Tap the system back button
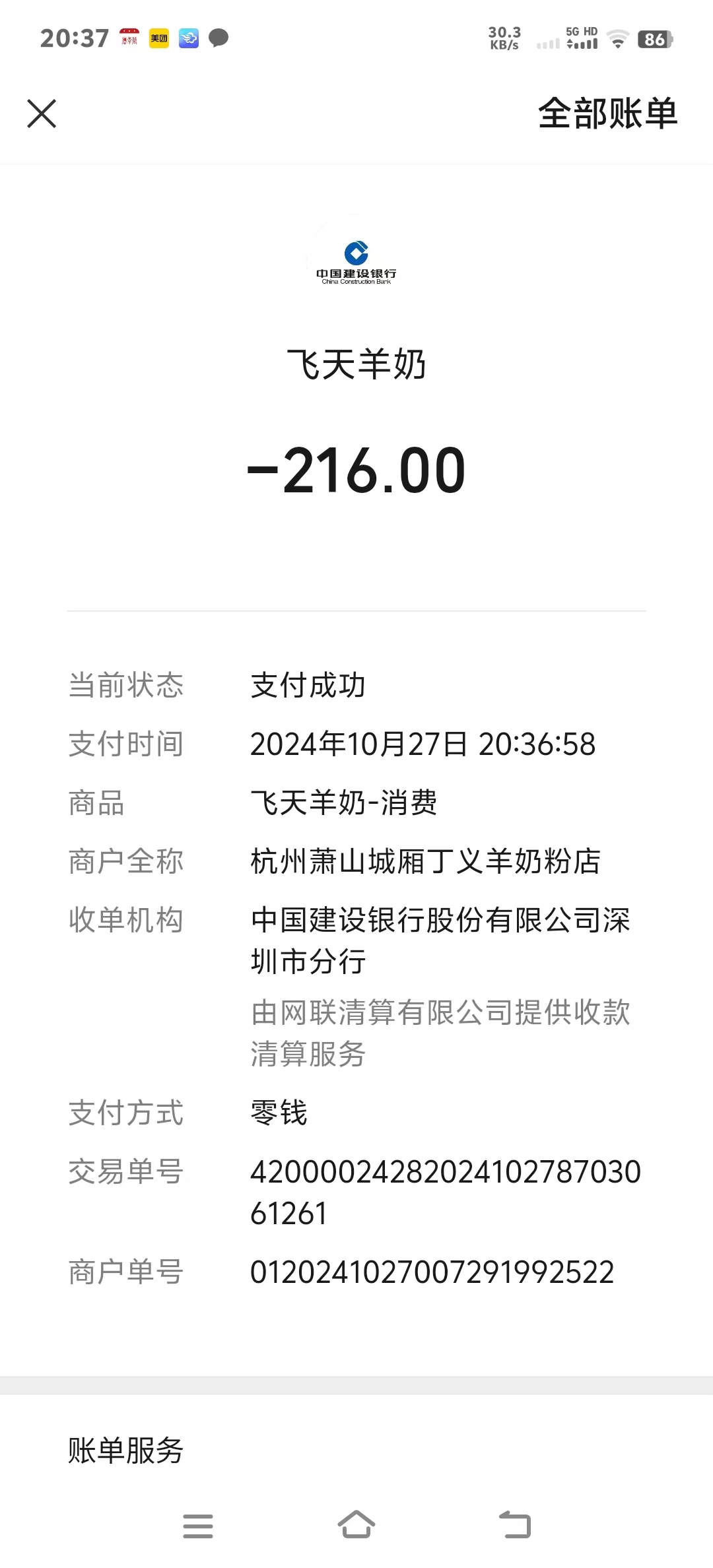This screenshot has height=1568, width=713. coord(515,1525)
